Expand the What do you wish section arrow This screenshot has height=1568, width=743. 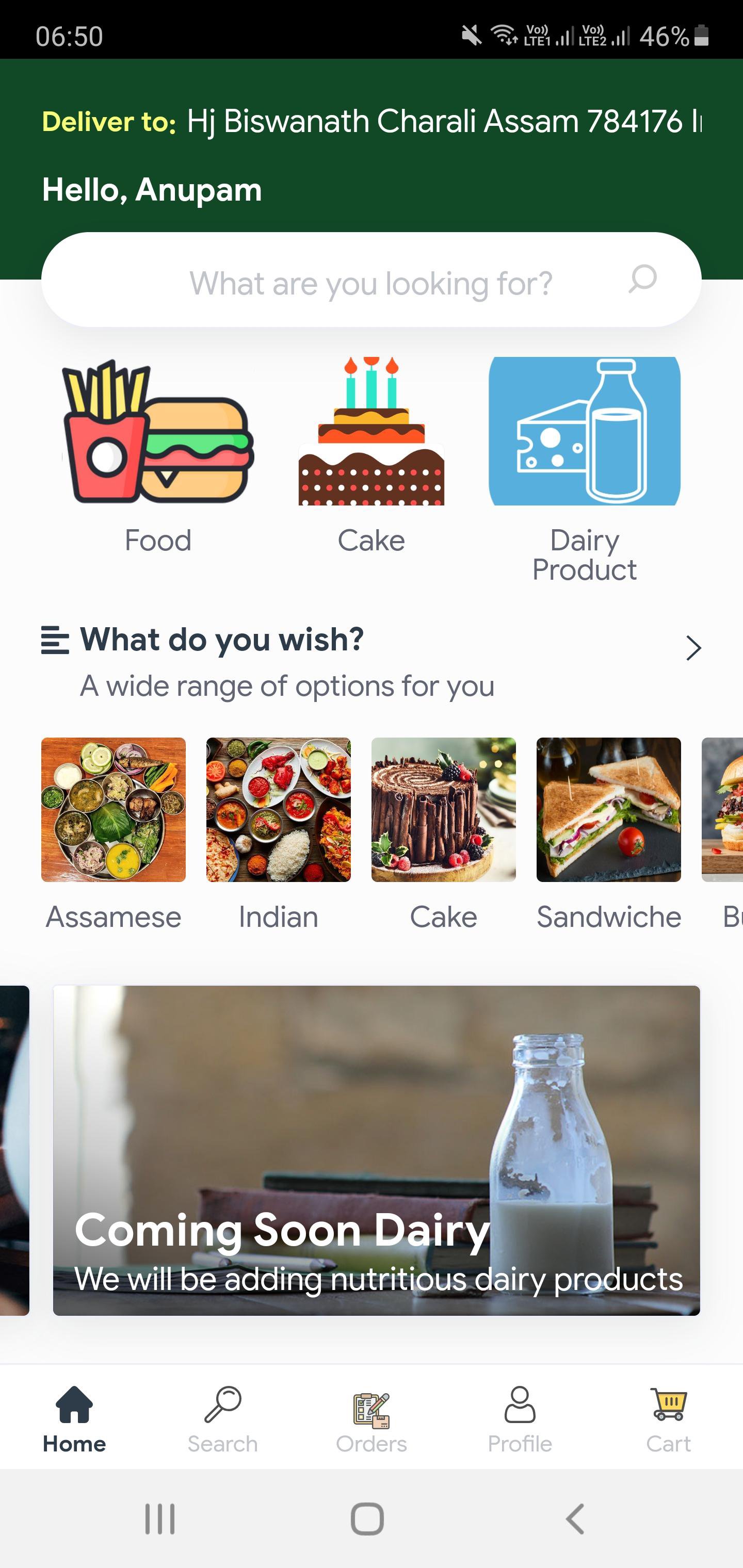693,648
